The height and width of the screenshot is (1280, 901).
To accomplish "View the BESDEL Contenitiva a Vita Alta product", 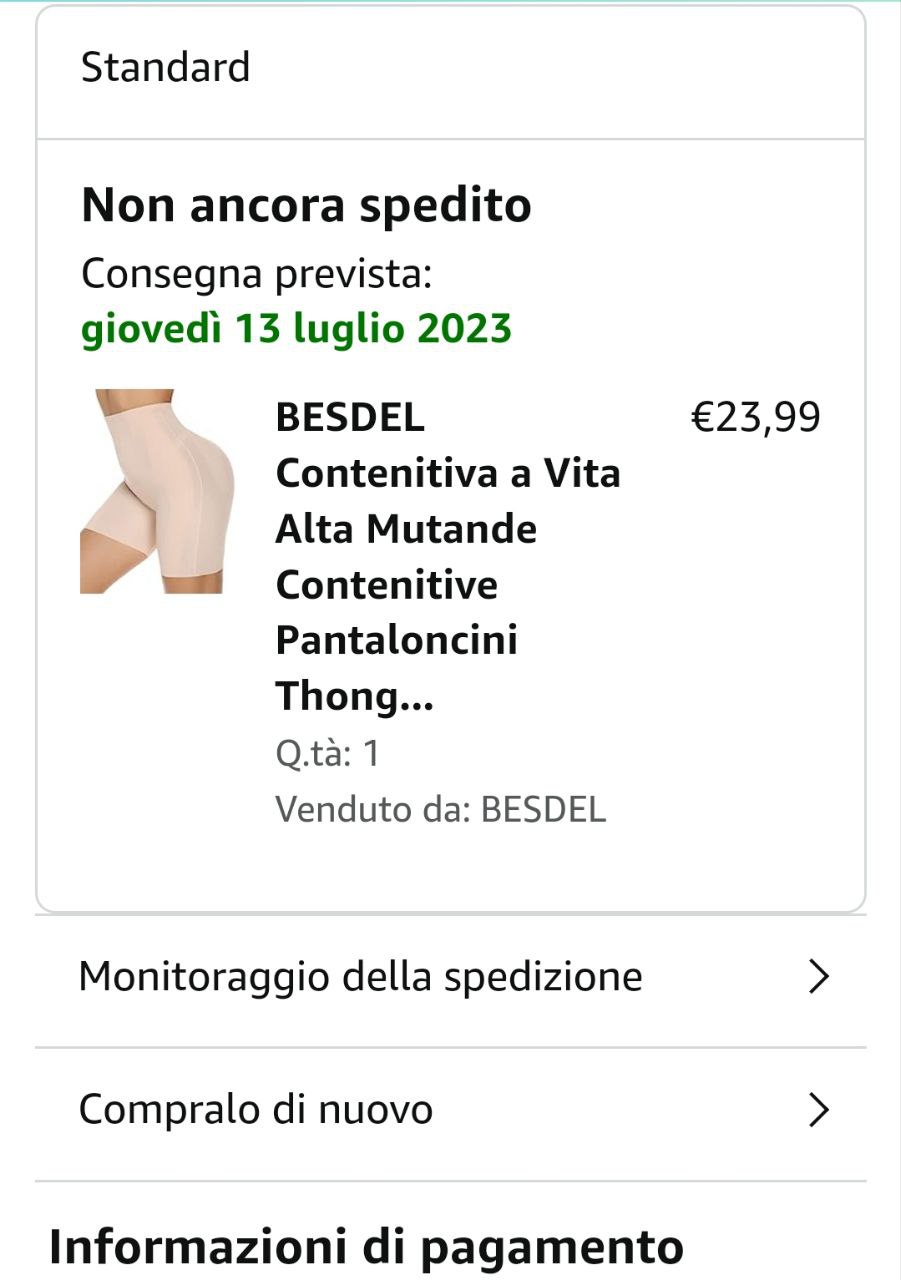I will (x=448, y=556).
